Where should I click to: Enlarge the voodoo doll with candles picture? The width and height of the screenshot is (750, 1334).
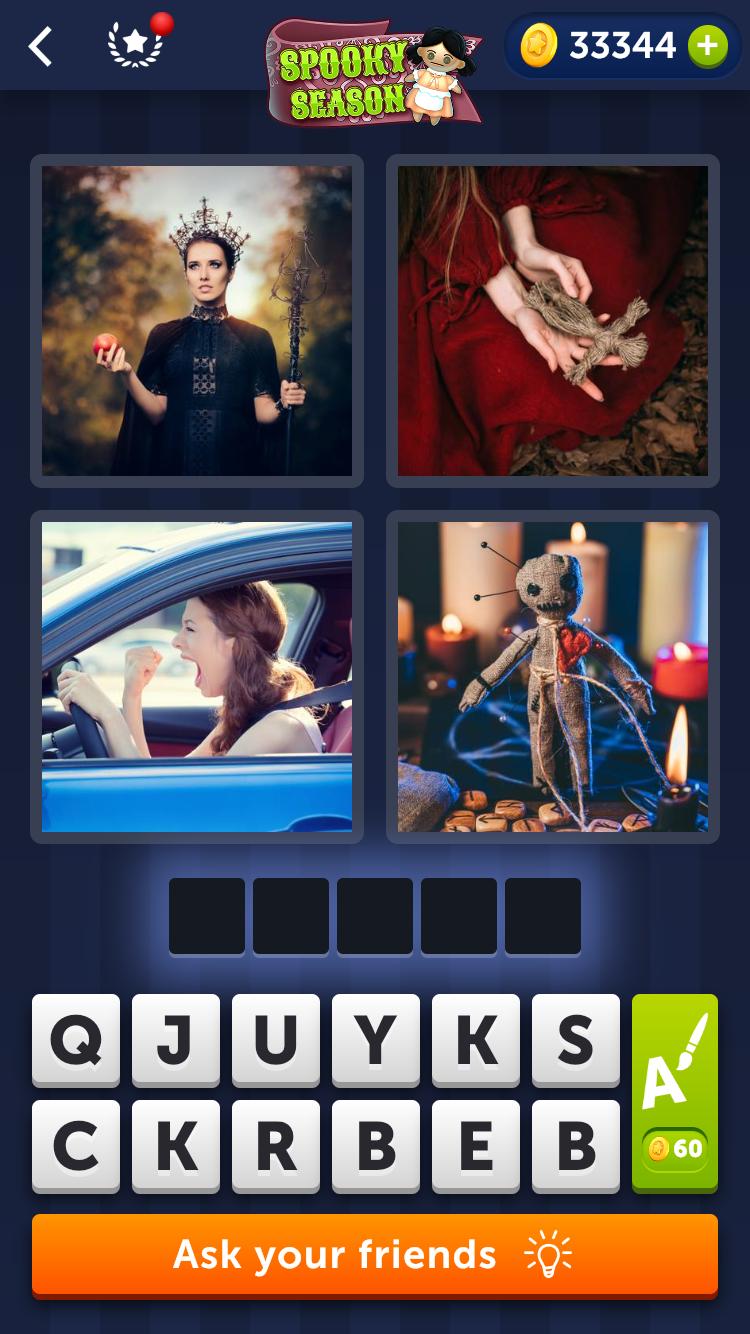click(x=553, y=677)
